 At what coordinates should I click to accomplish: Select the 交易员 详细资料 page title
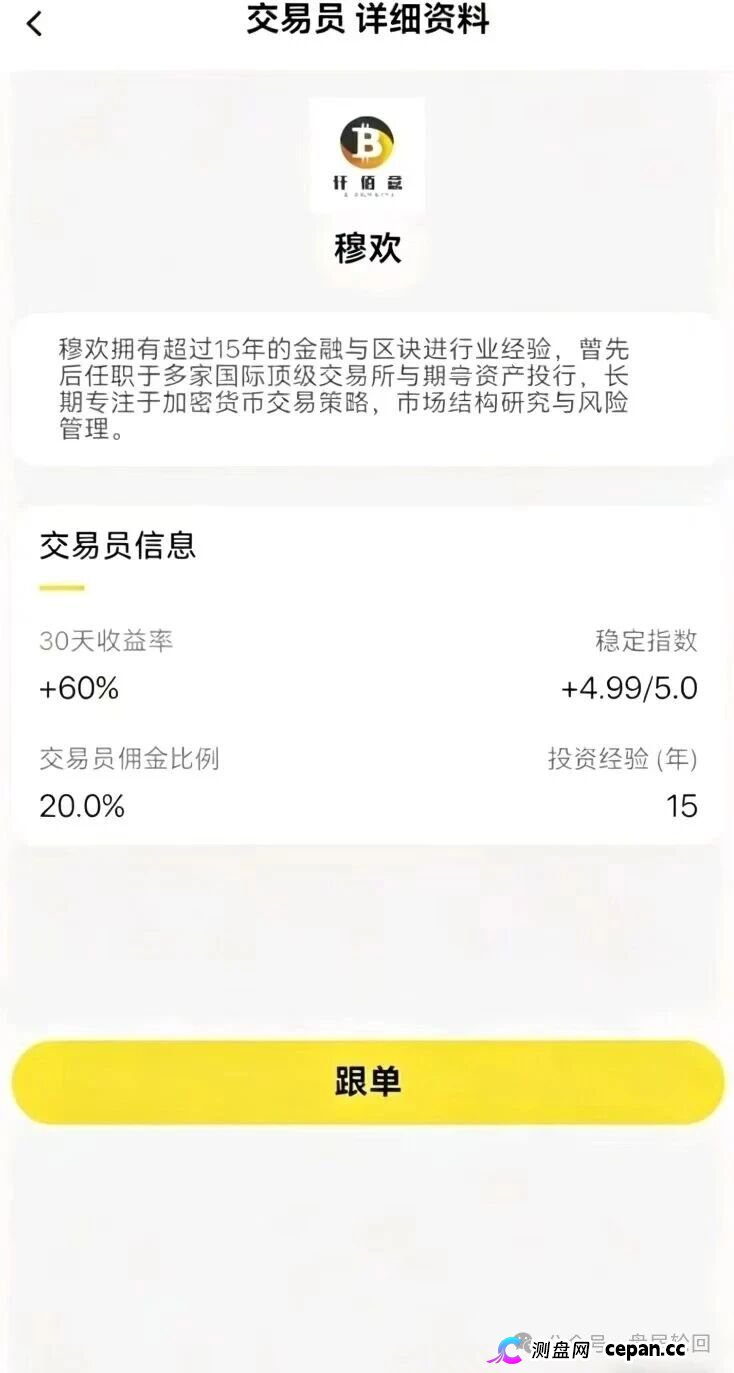367,21
